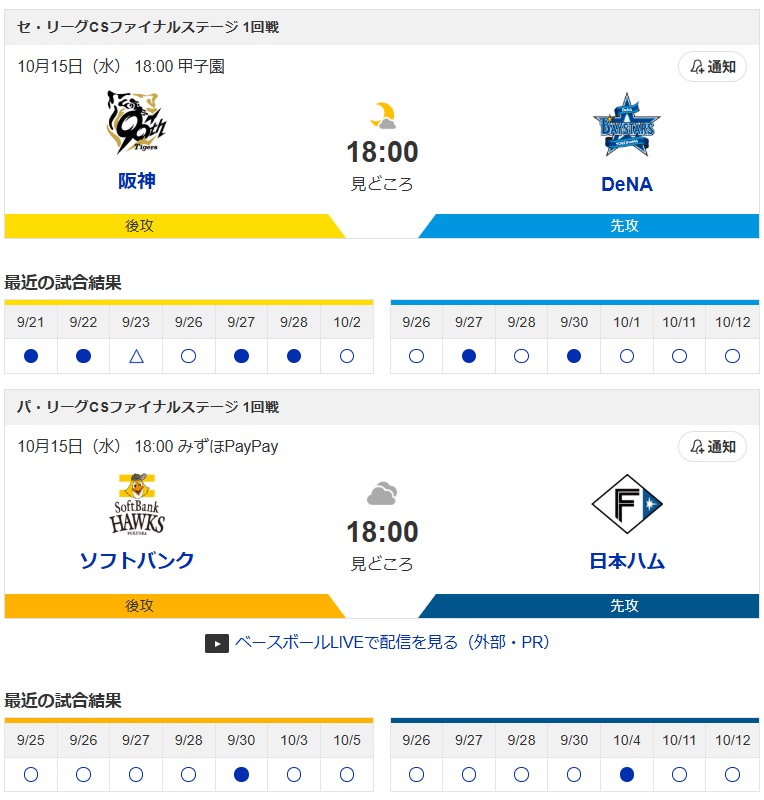Screen dimensions: 764x800
Task: Open 阪神's 10/2 game result
Action: pos(347,356)
